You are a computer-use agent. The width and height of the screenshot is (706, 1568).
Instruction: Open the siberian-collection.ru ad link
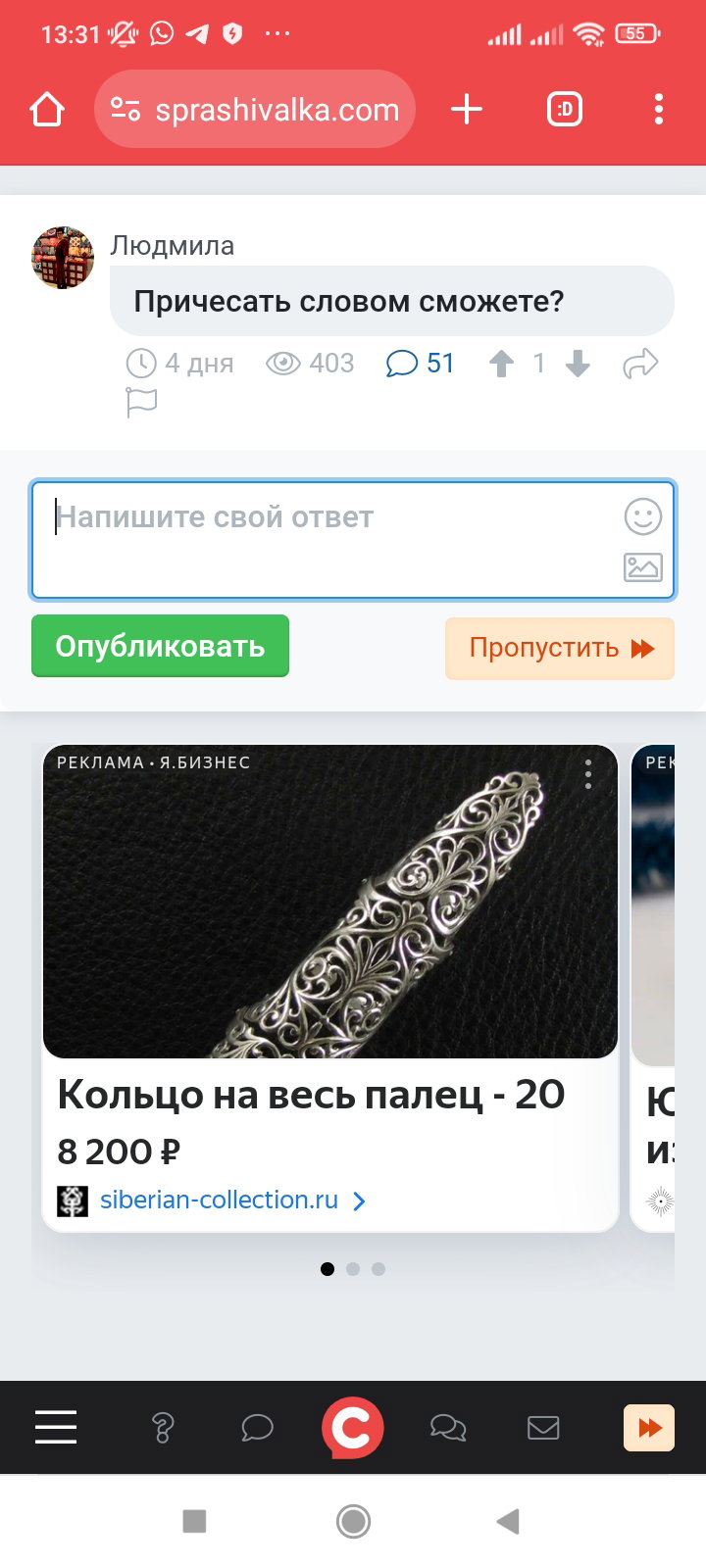pos(219,1200)
